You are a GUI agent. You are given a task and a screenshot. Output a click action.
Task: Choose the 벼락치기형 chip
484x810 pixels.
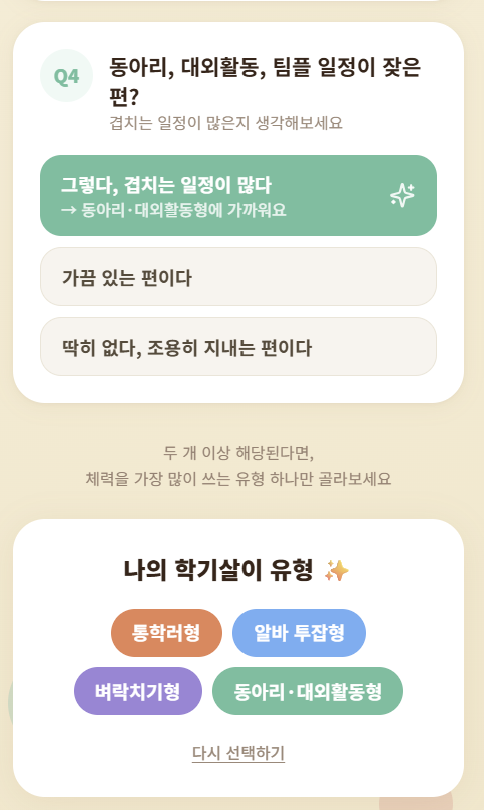[137, 691]
